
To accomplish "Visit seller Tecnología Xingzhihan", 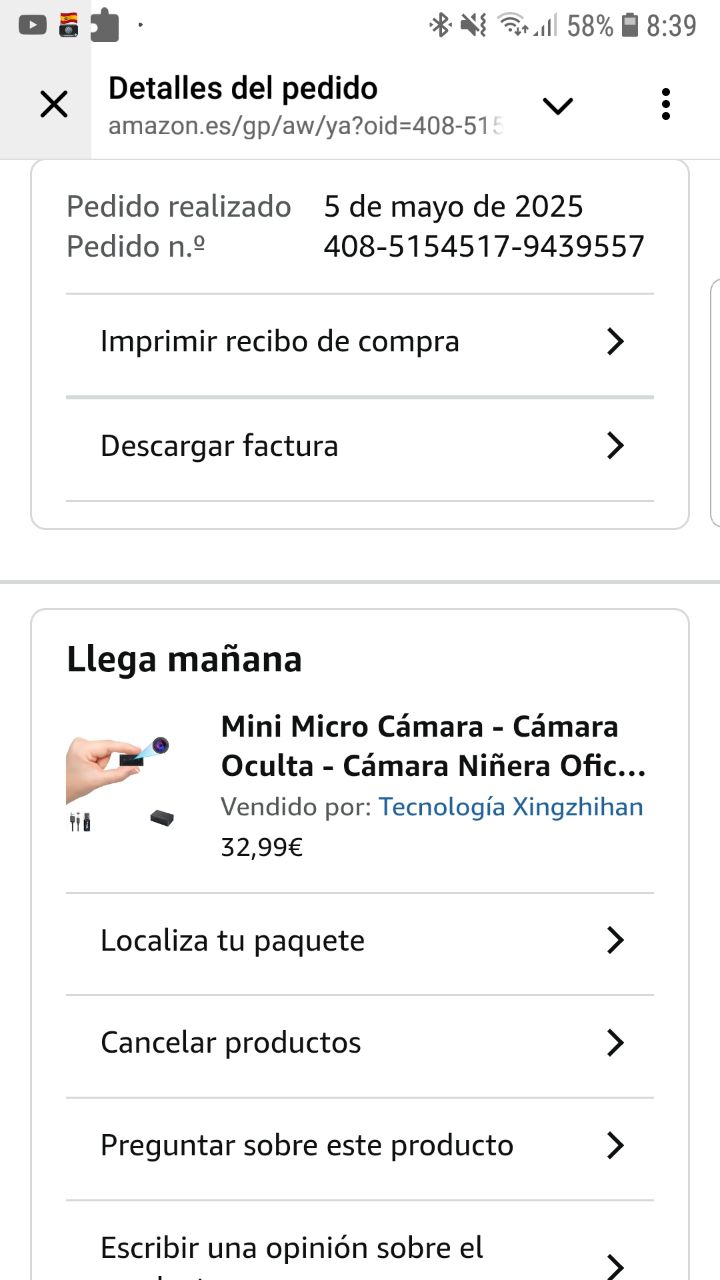I will (x=510, y=807).
